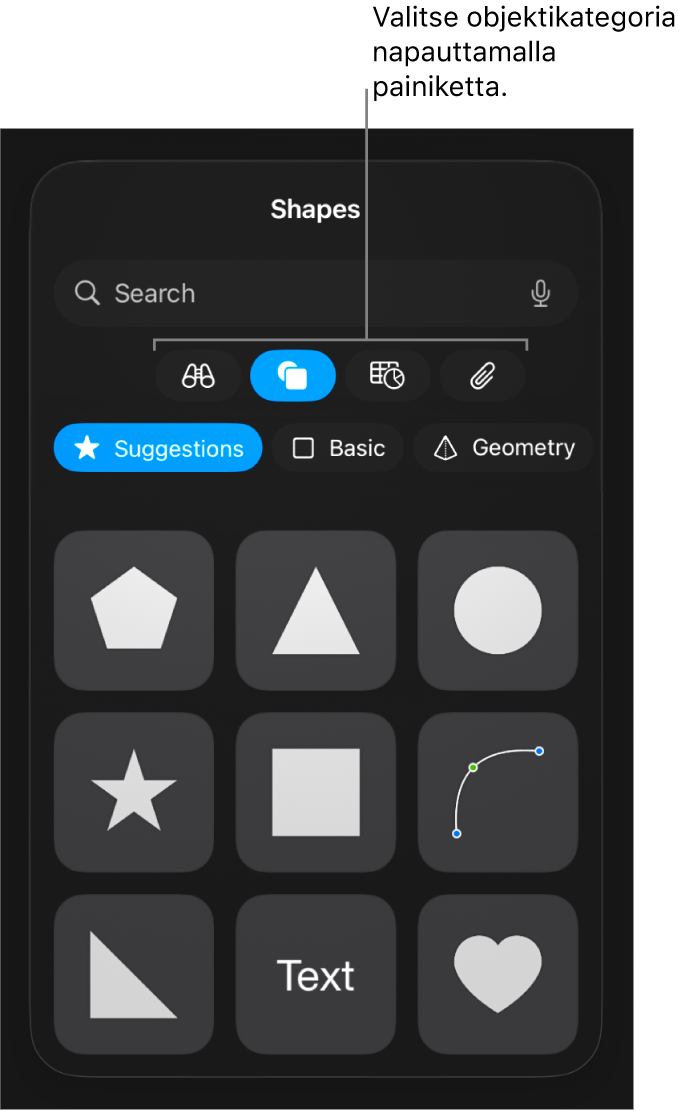Select the Suggestions category chip
Image resolution: width=686 pixels, height=1111 pixels.
pos(158,448)
